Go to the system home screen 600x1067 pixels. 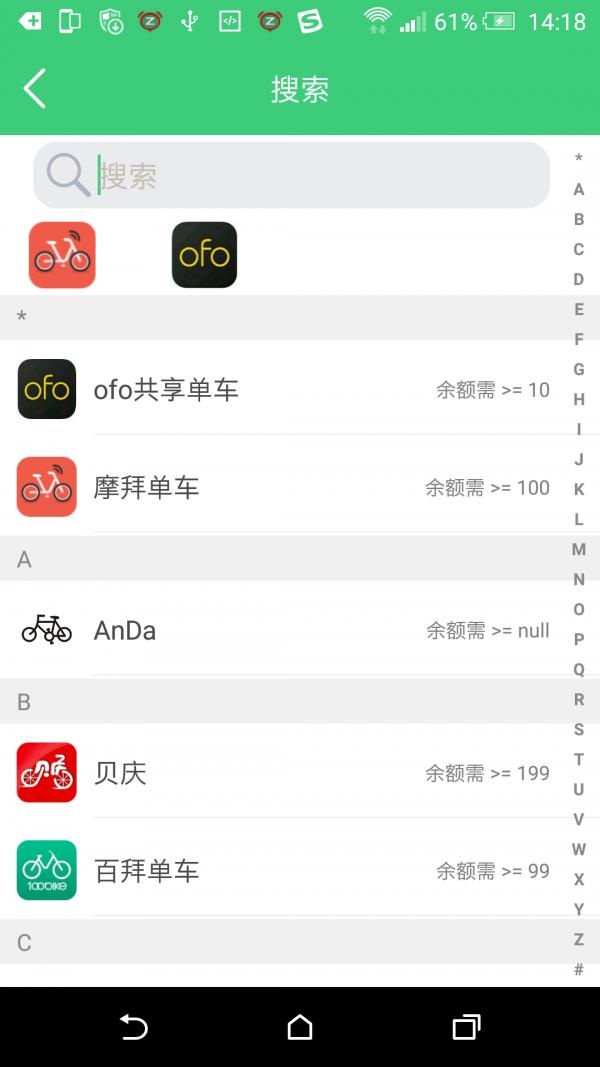(300, 1027)
